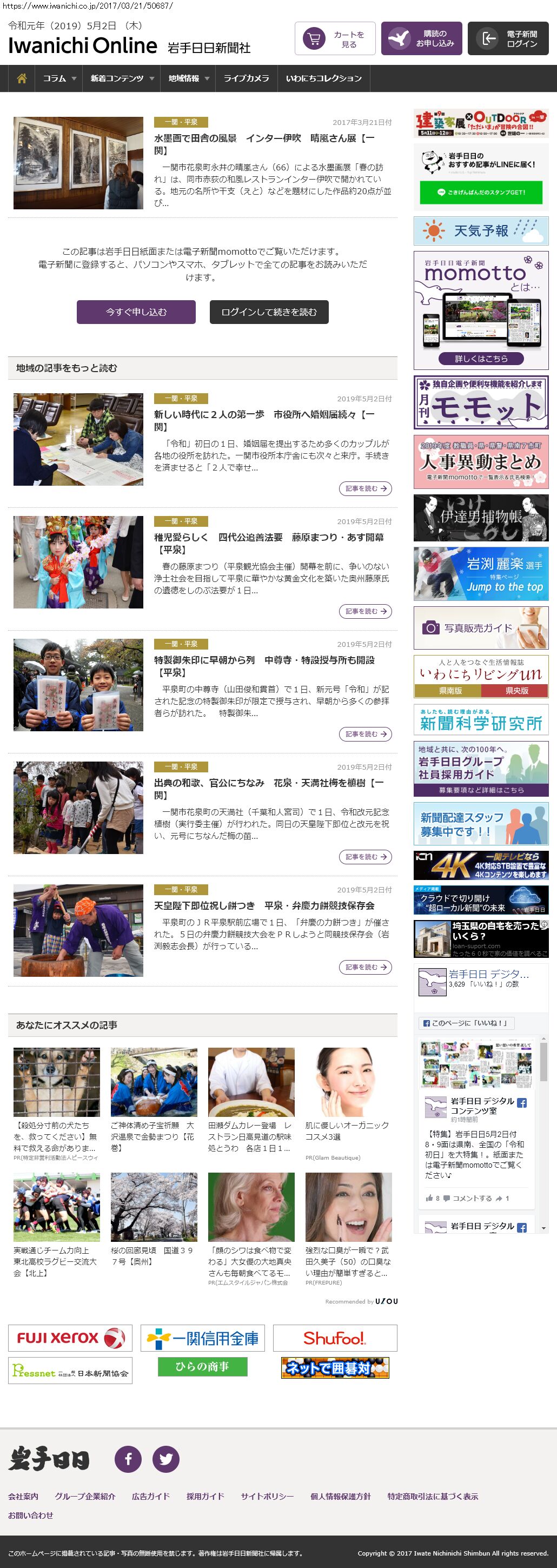
Task: Open the ライブカメラ page
Action: click(x=246, y=78)
